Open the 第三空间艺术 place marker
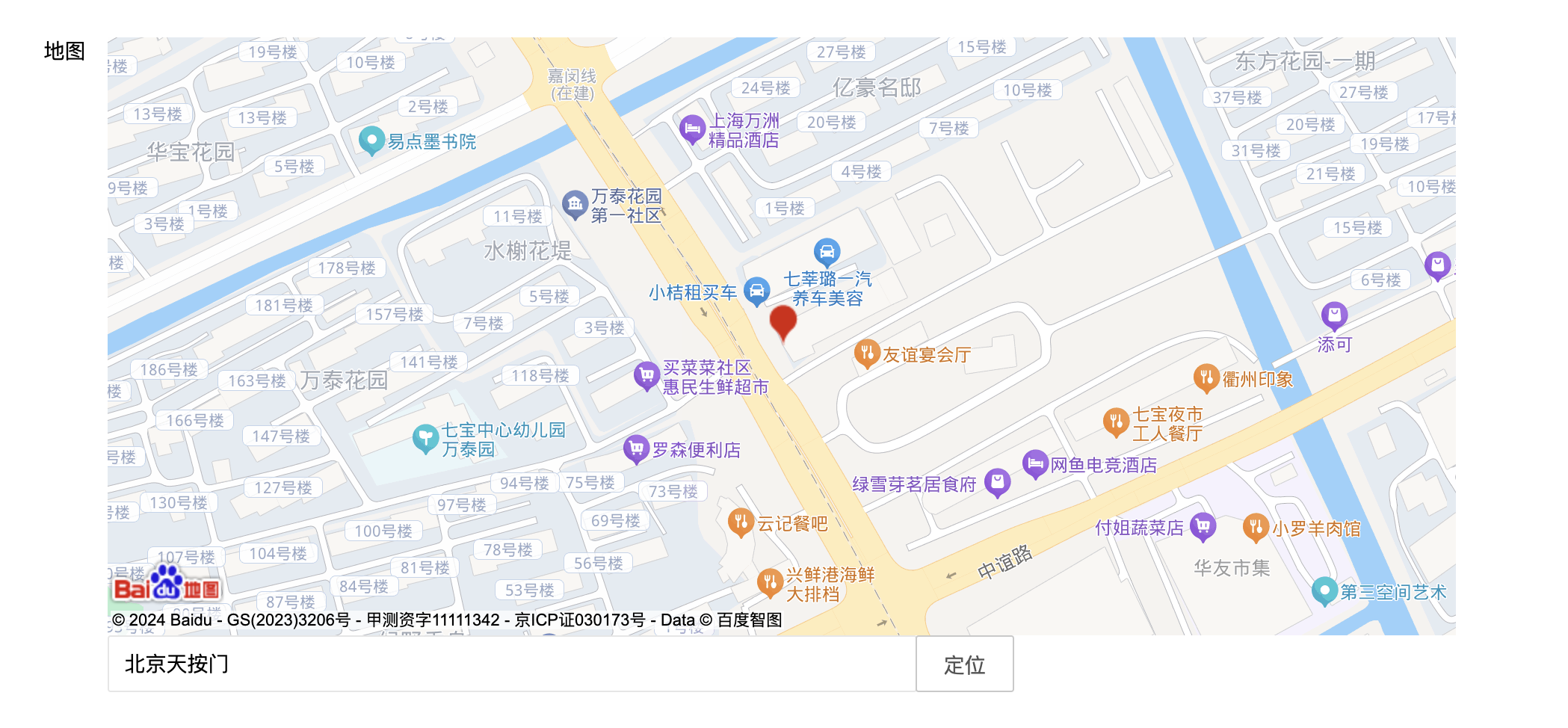 click(1324, 591)
